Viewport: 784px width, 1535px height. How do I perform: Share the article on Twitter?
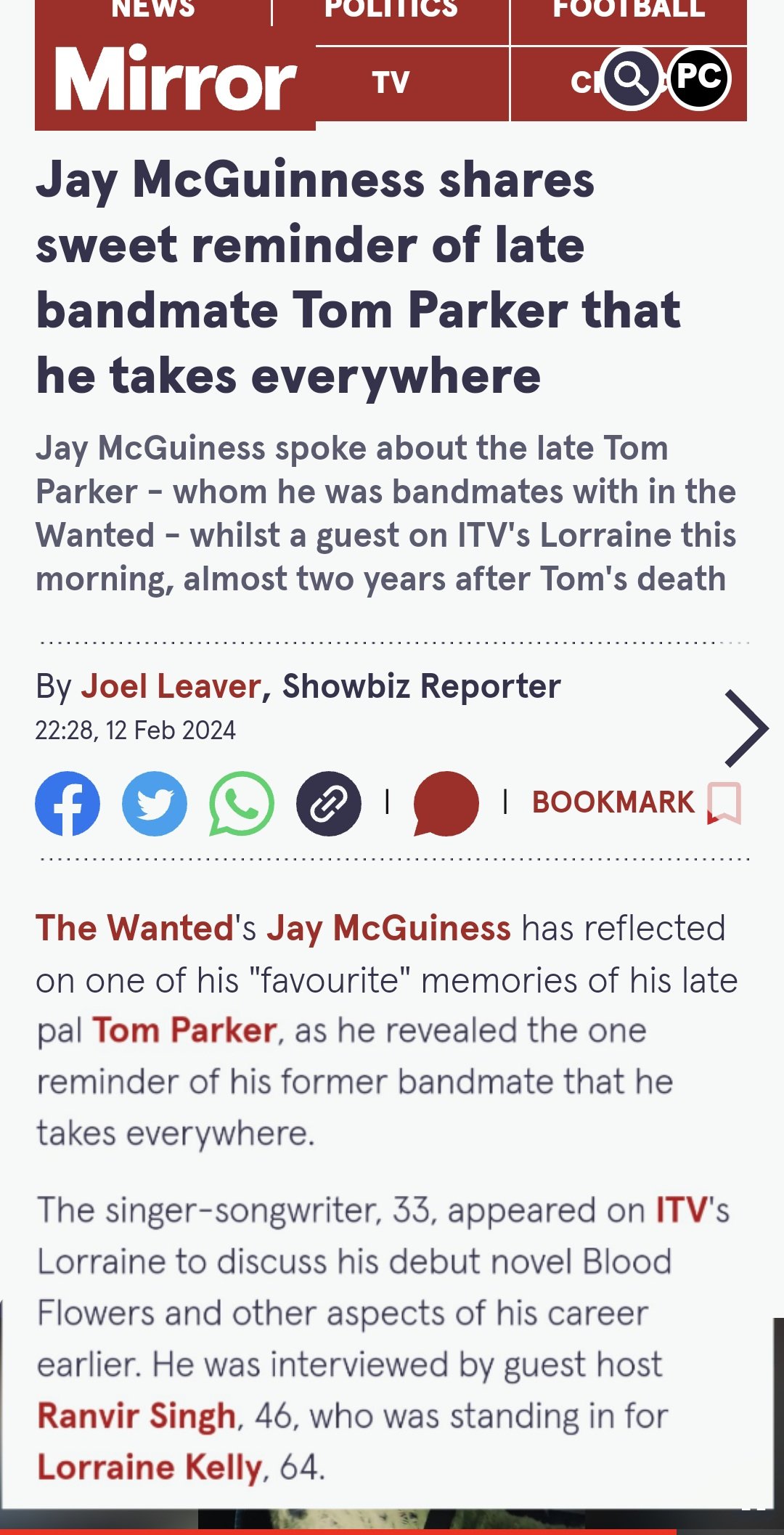click(x=155, y=803)
